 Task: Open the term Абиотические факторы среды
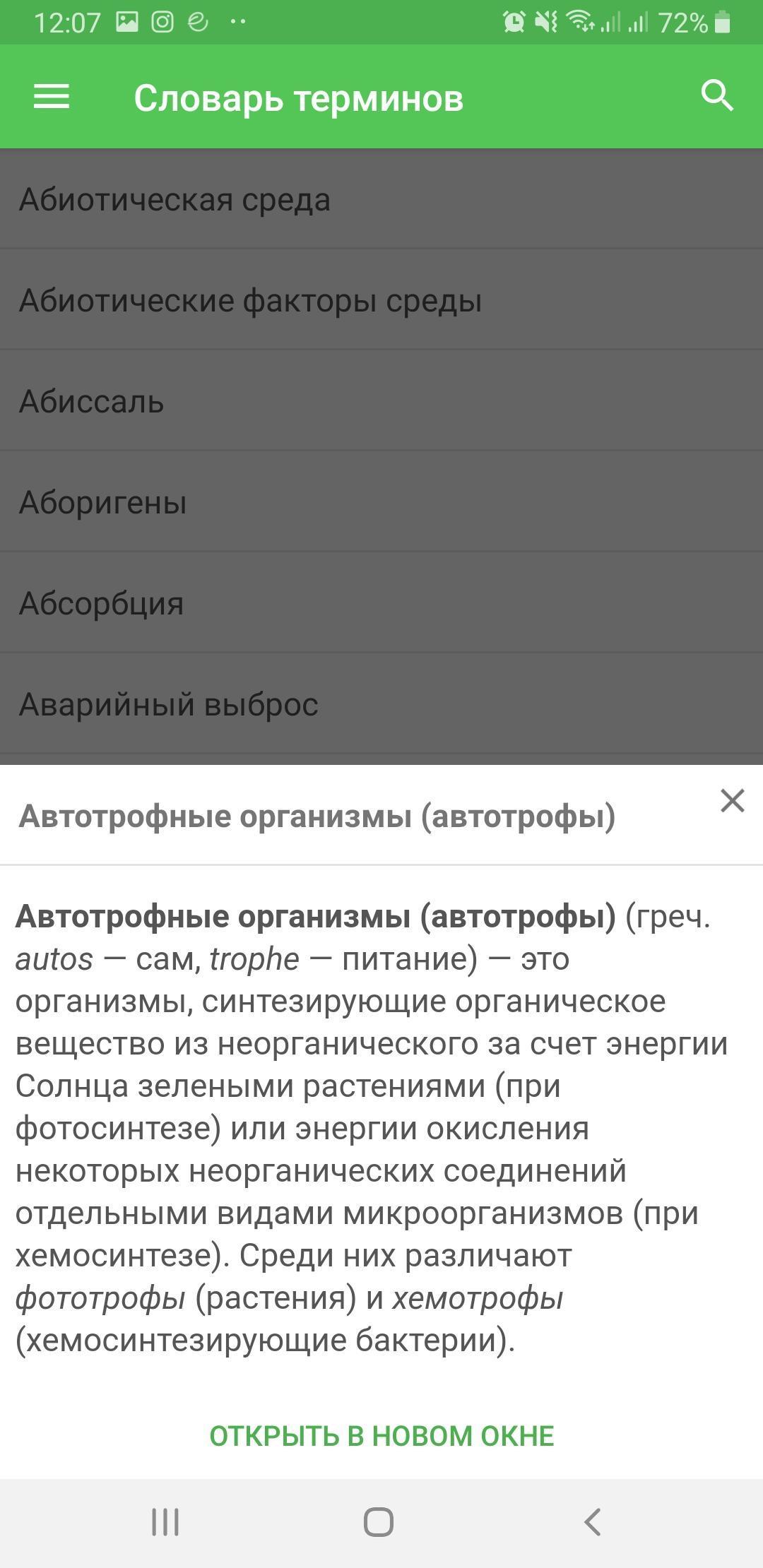pyautogui.click(x=381, y=299)
